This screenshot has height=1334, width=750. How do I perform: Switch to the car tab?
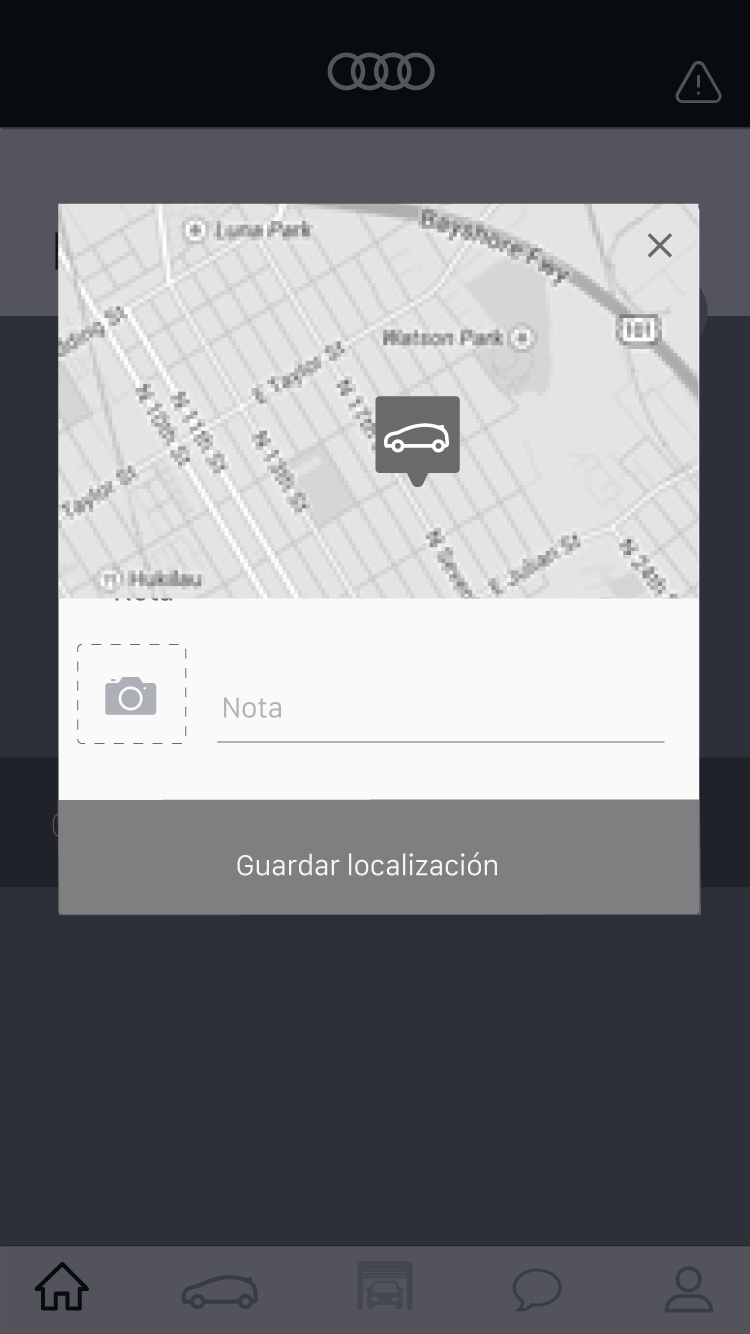220,1290
